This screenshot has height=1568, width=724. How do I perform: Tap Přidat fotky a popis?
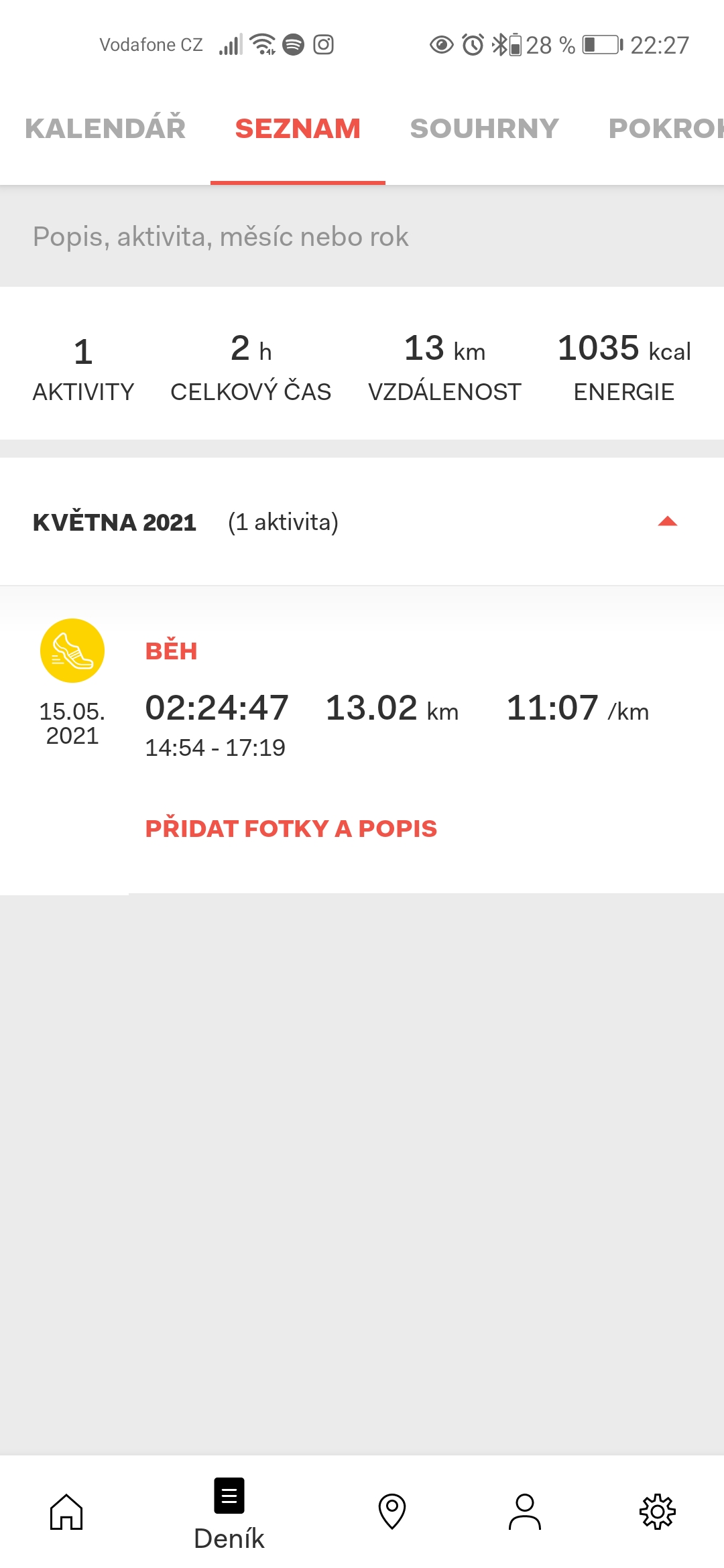[x=291, y=829]
